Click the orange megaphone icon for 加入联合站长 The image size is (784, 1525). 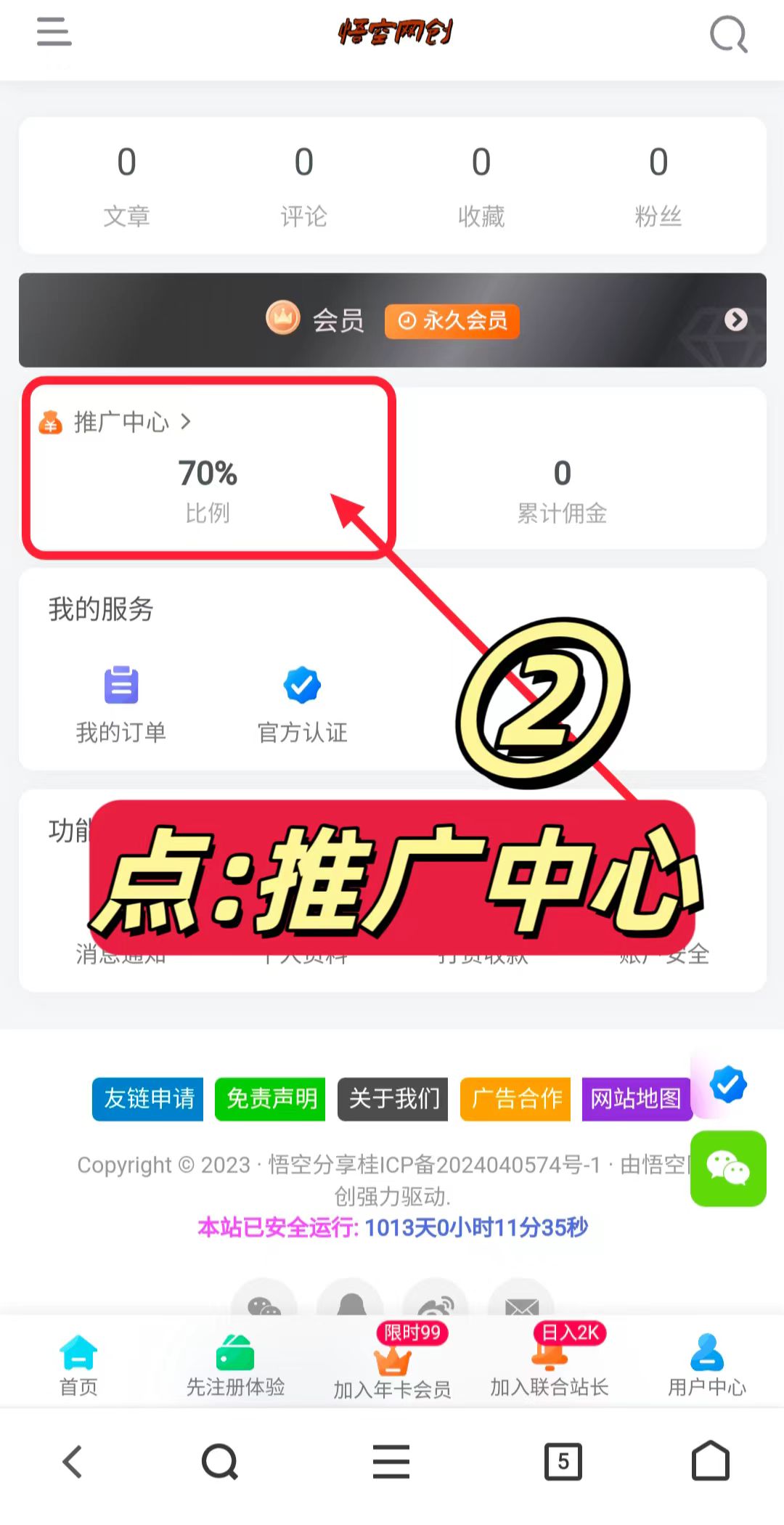tap(550, 1358)
